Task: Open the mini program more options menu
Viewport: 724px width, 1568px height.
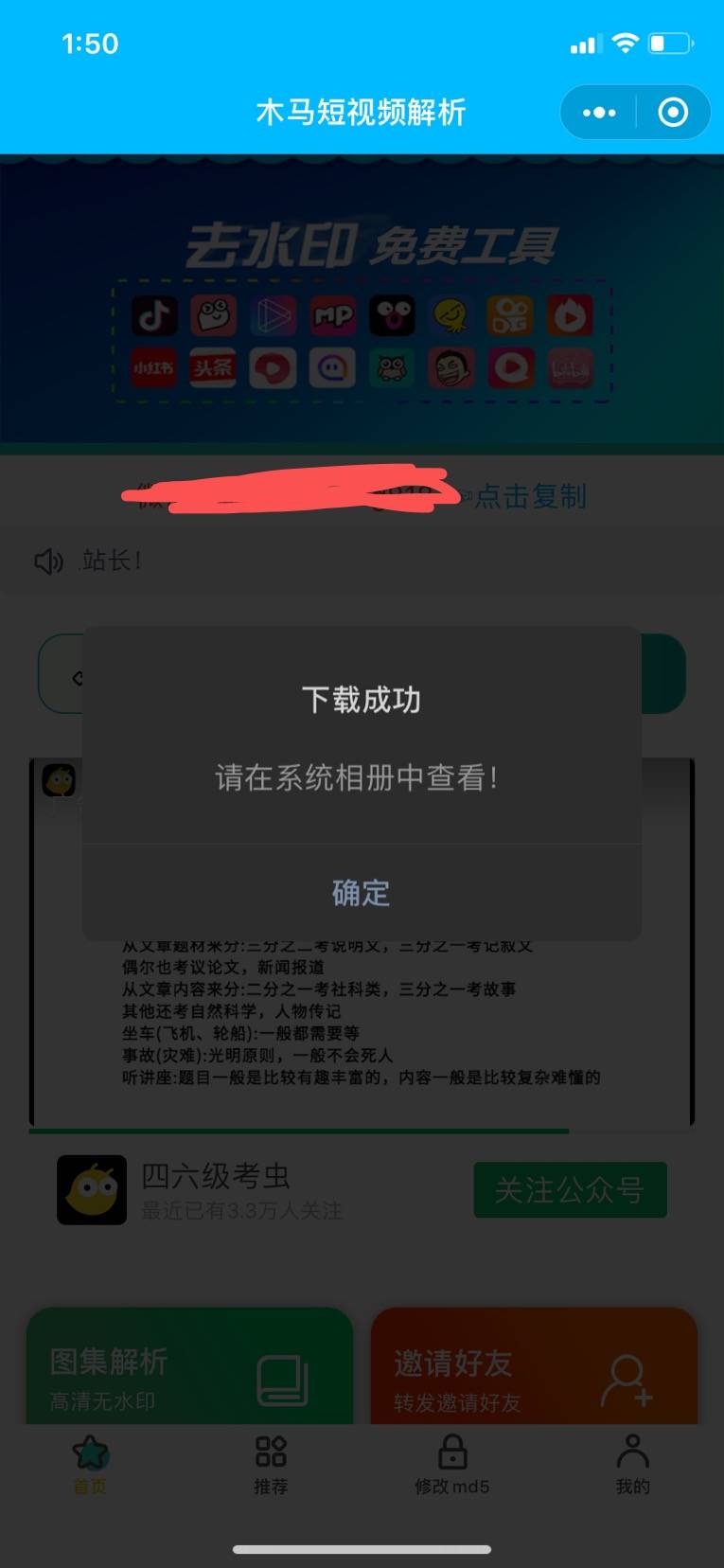Action: pyautogui.click(x=599, y=113)
